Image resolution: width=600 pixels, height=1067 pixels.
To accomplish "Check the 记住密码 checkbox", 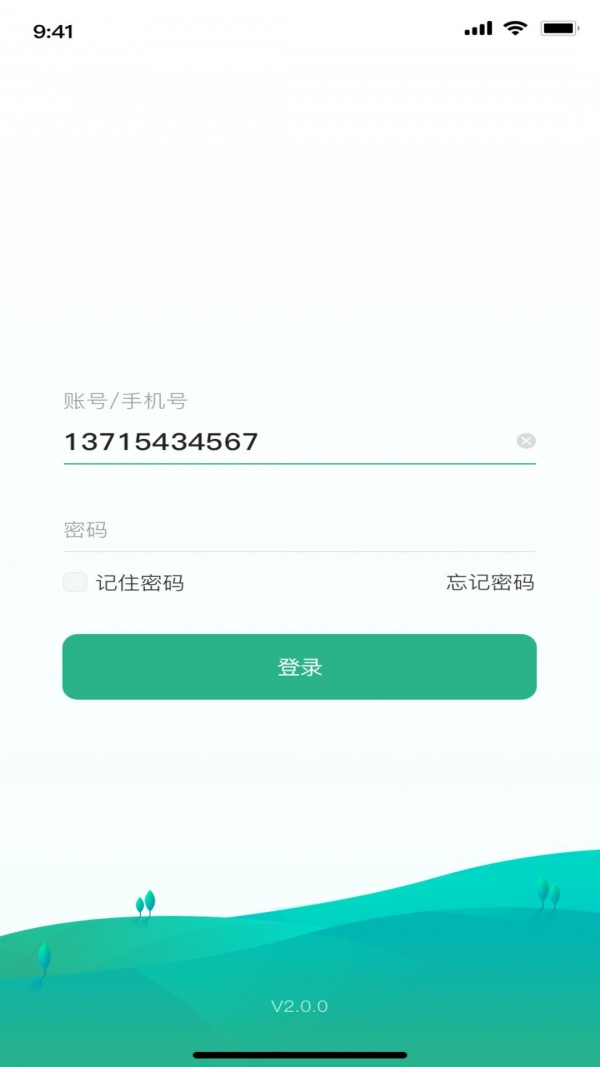I will click(x=75, y=582).
